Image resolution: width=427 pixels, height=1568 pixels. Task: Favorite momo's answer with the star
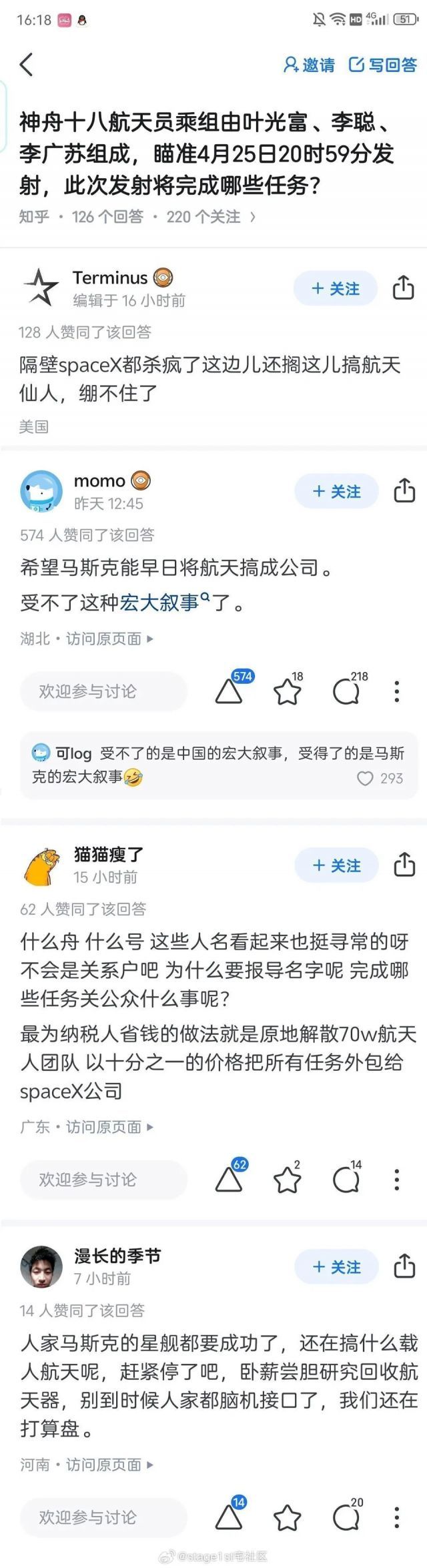click(x=288, y=692)
